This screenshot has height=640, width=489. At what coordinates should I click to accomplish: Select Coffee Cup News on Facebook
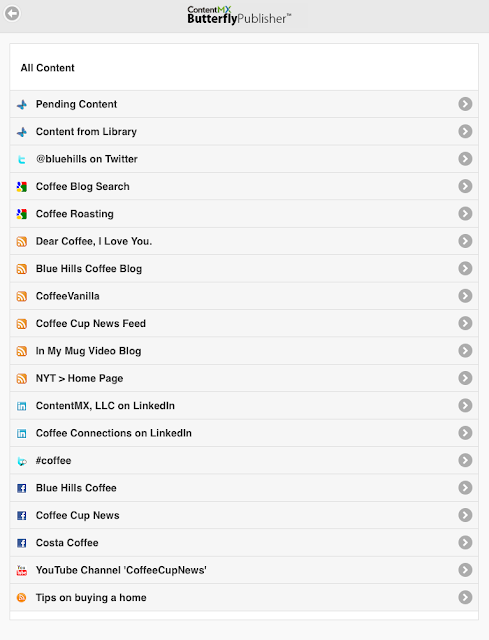coord(244,515)
